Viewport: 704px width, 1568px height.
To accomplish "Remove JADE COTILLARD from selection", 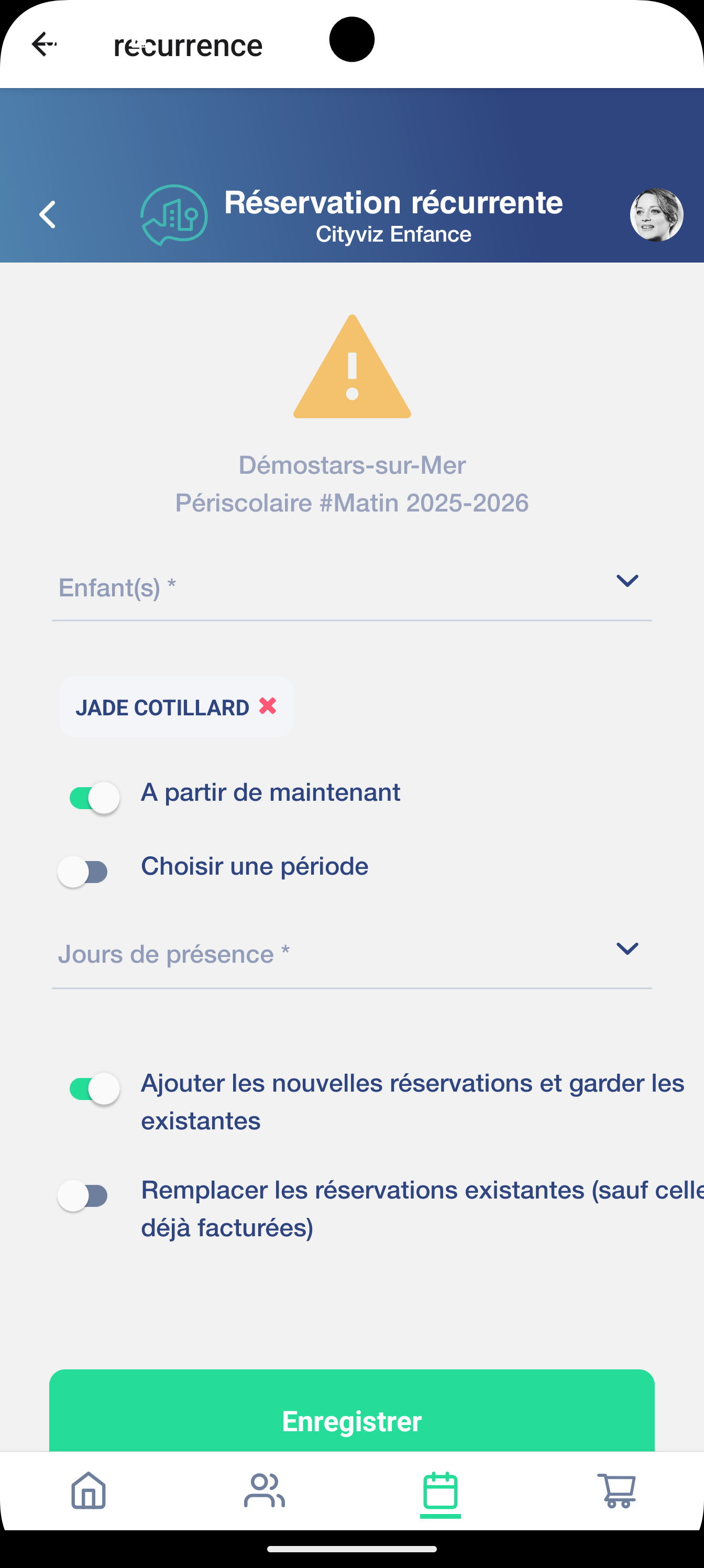I will [x=268, y=706].
